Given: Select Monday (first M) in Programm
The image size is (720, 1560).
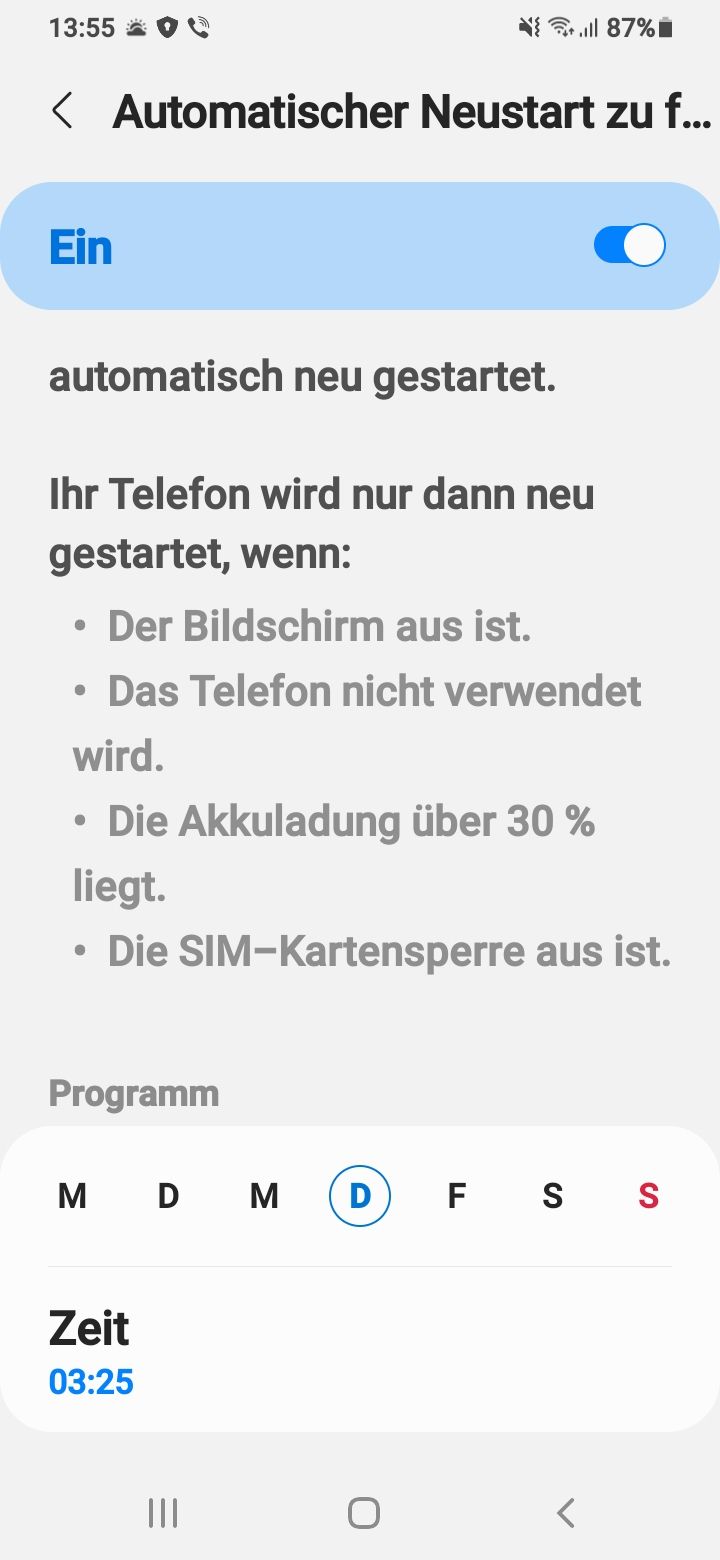Looking at the screenshot, I should click(x=72, y=1195).
